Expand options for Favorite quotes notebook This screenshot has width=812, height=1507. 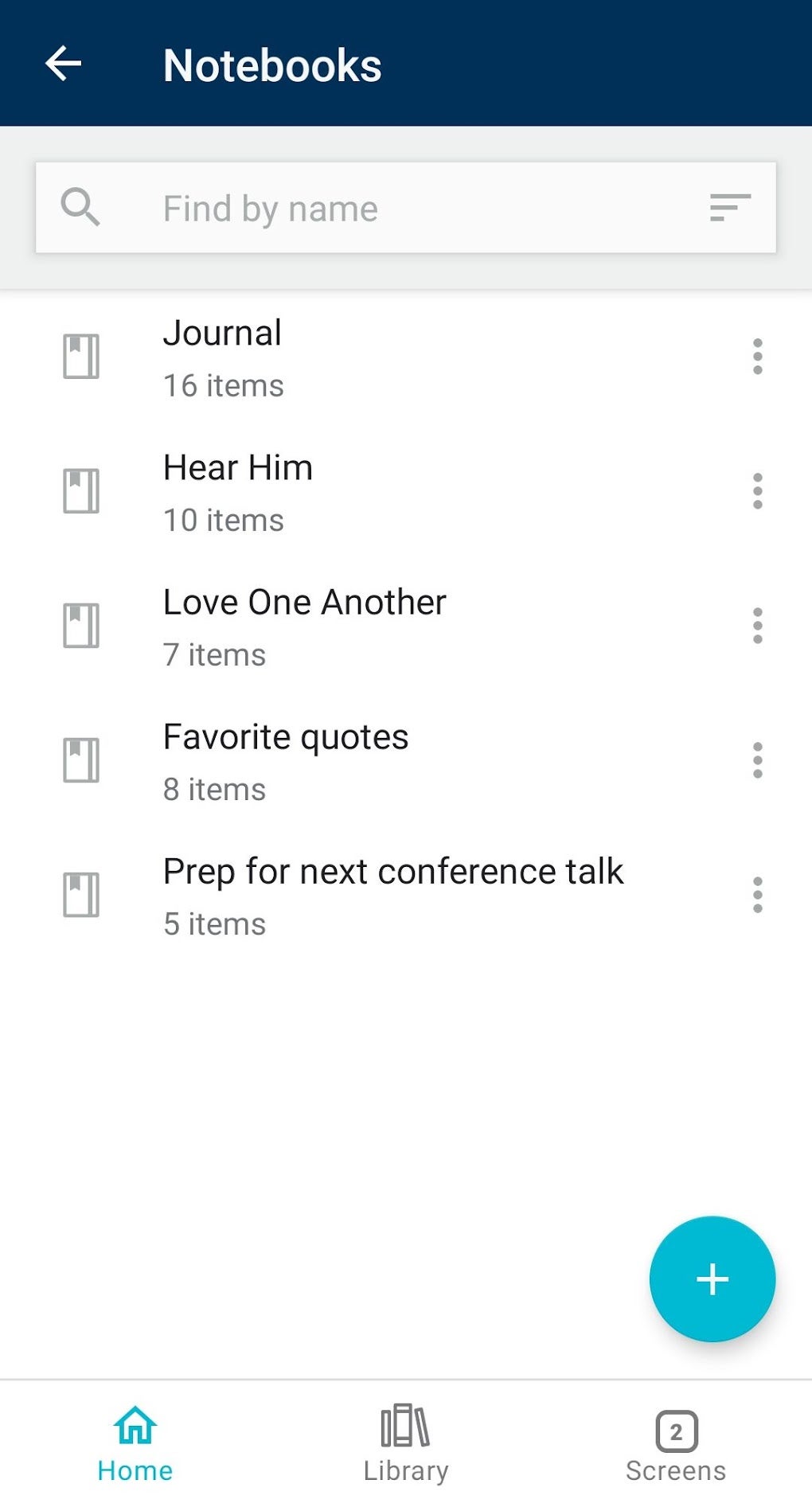pos(756,760)
